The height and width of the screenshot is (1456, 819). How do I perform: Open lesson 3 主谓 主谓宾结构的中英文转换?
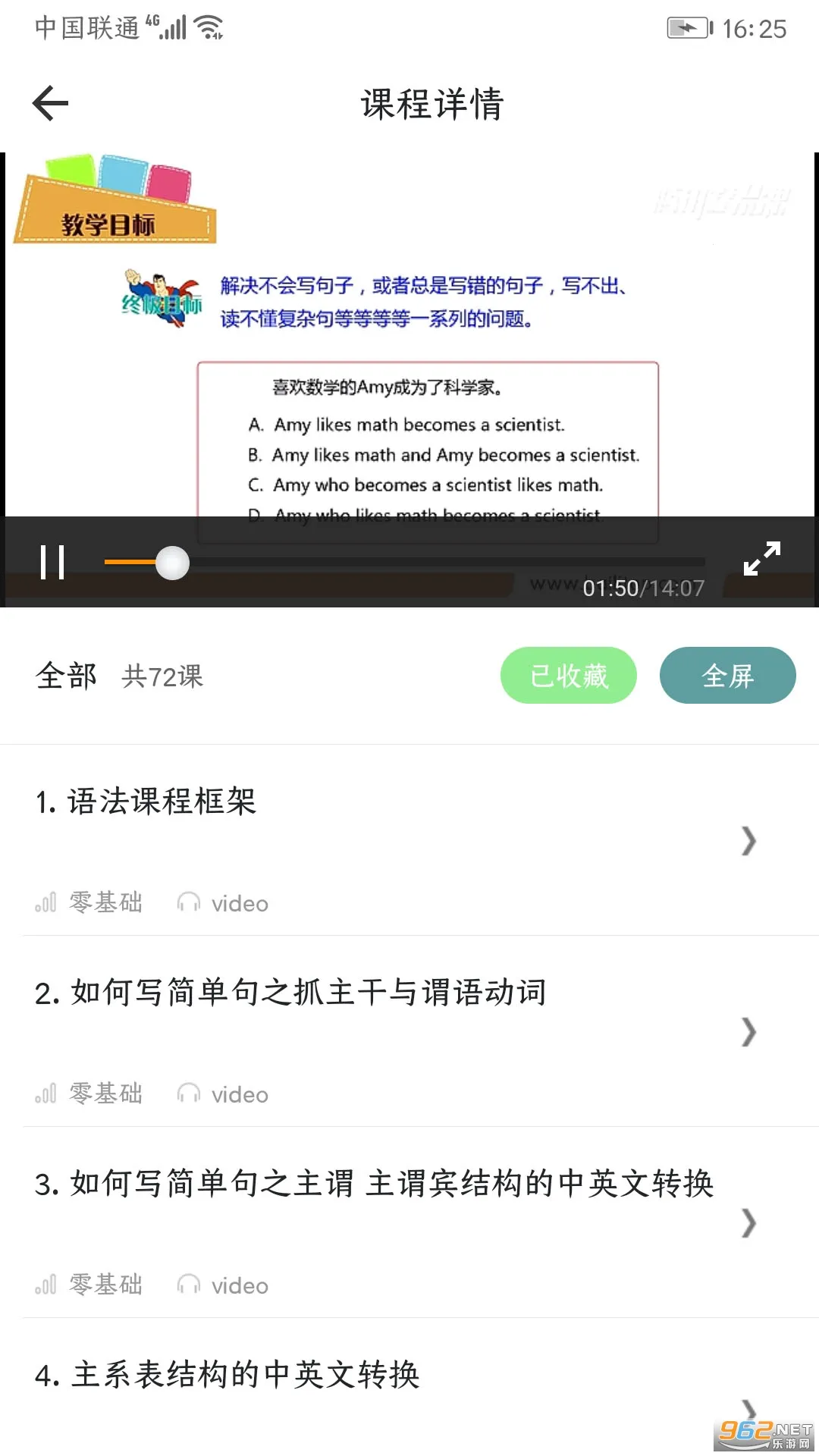394,1222
